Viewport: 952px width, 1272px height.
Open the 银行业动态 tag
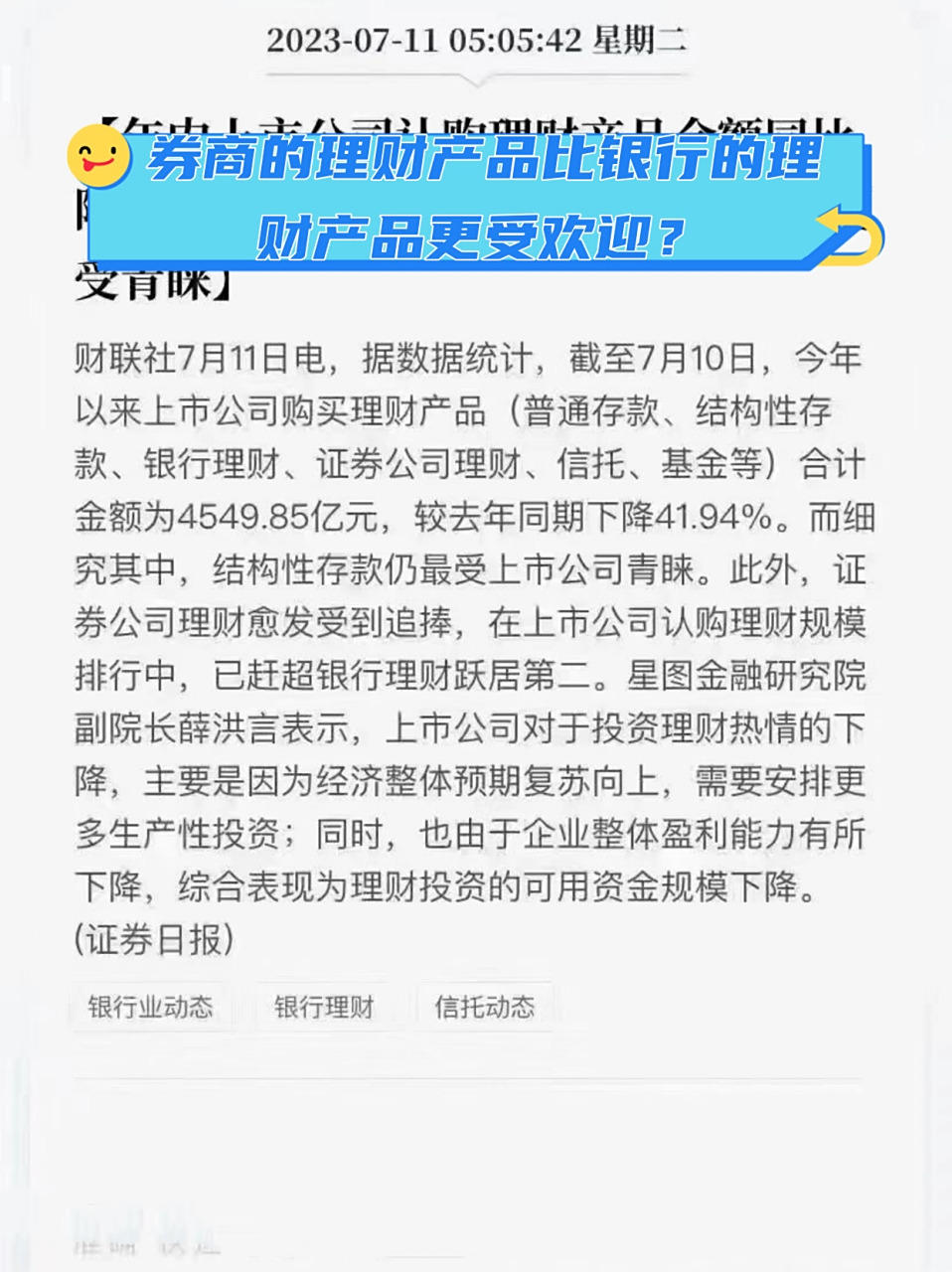pyautogui.click(x=151, y=1007)
